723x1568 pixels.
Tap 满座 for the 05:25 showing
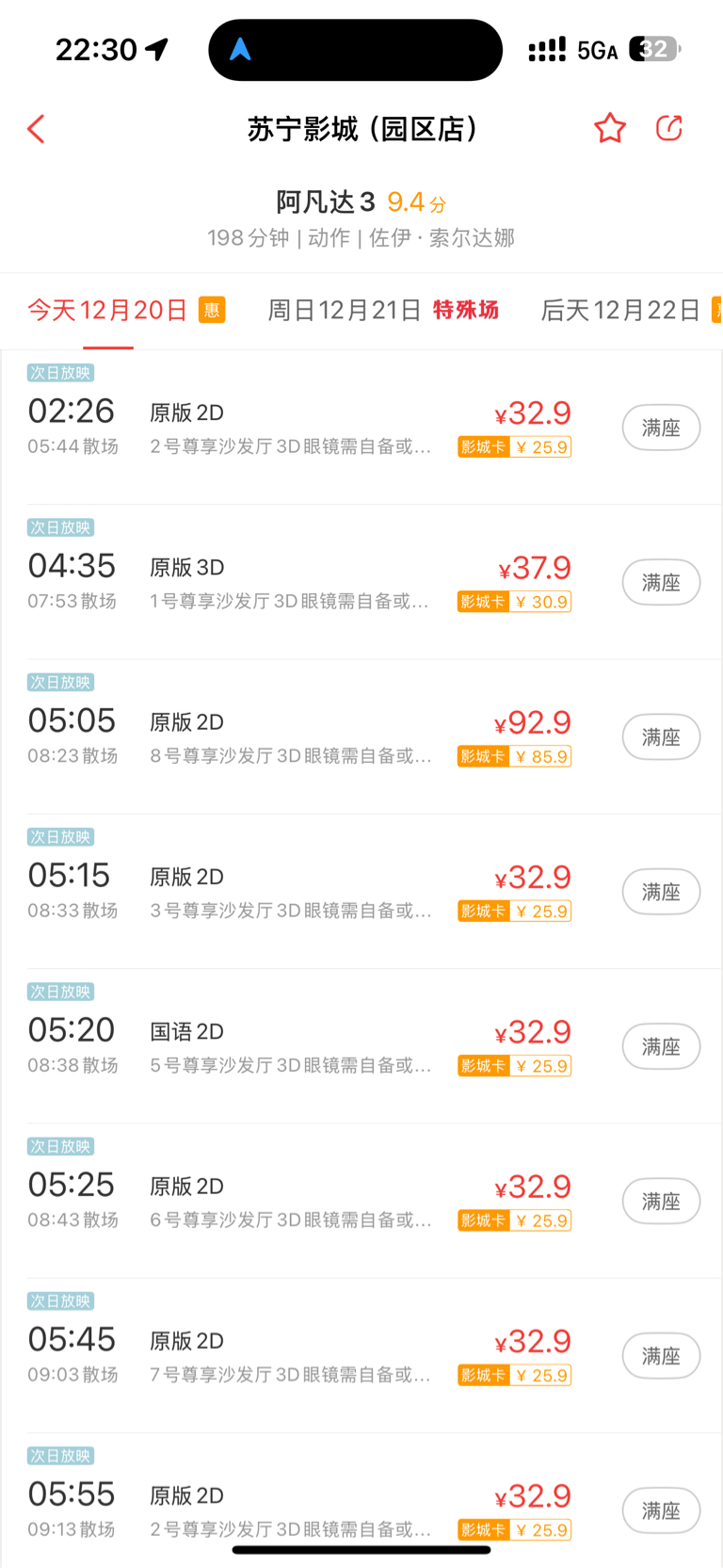661,1202
